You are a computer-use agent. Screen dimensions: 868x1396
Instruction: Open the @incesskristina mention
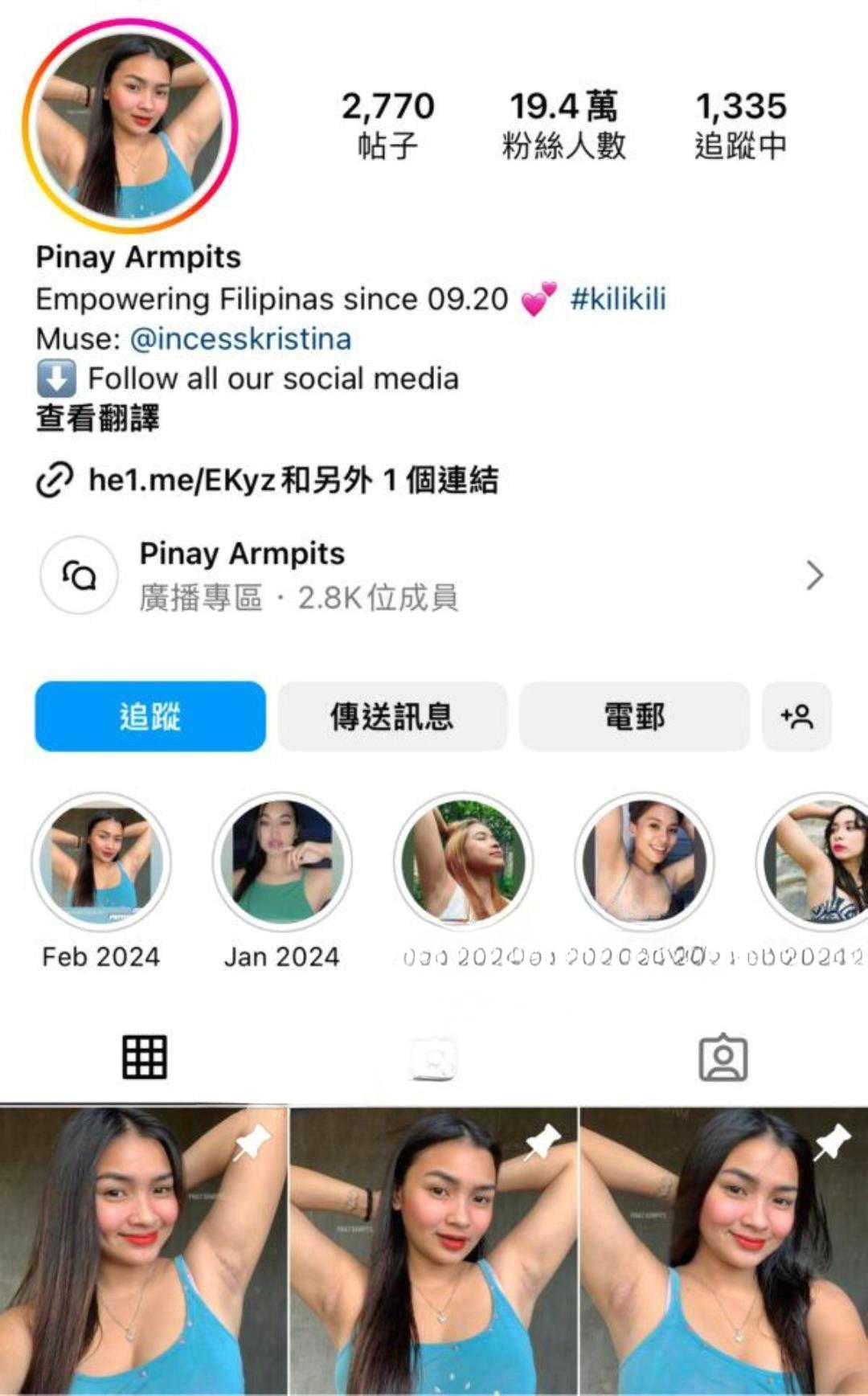(x=240, y=339)
